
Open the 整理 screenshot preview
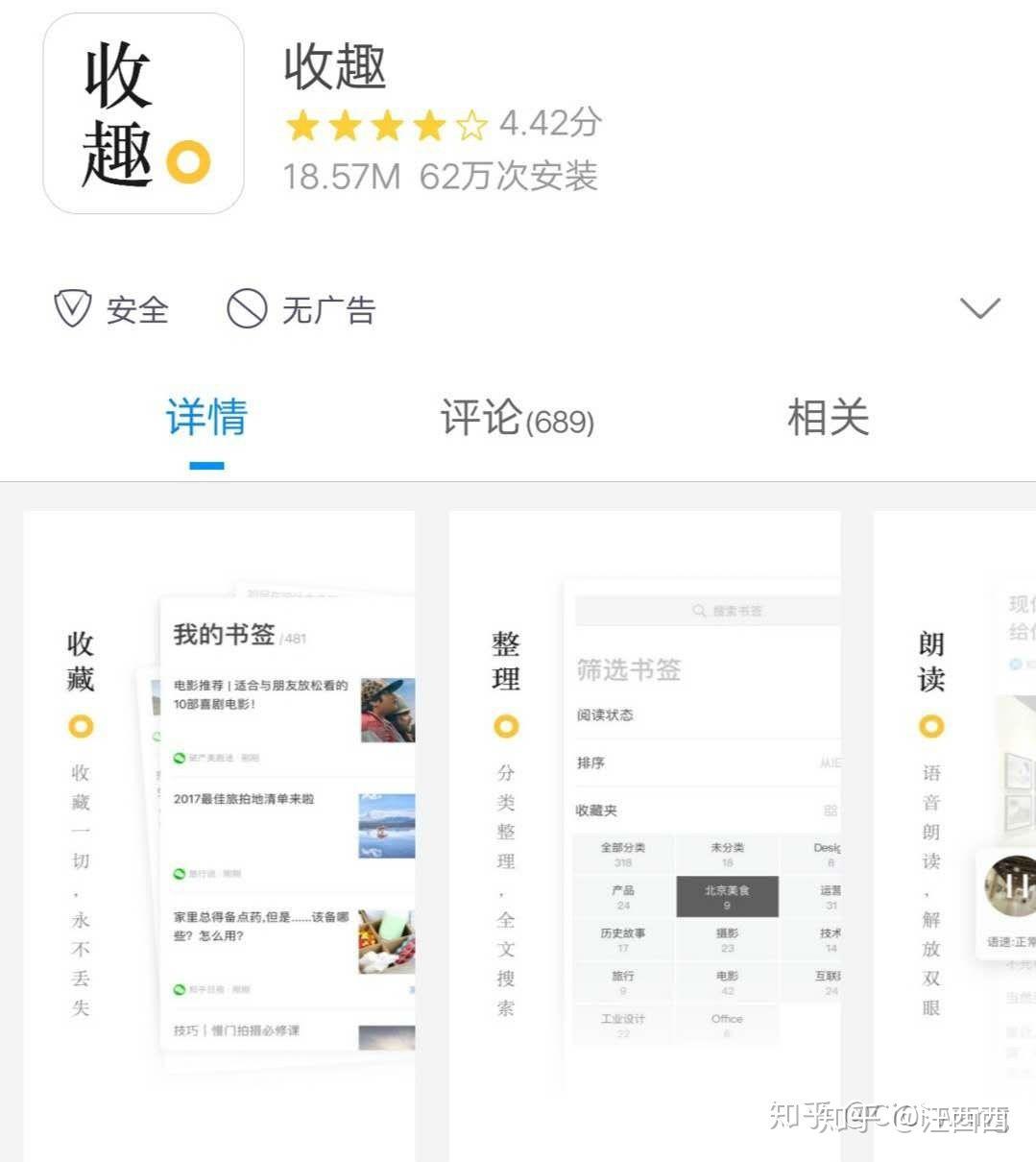point(644,835)
